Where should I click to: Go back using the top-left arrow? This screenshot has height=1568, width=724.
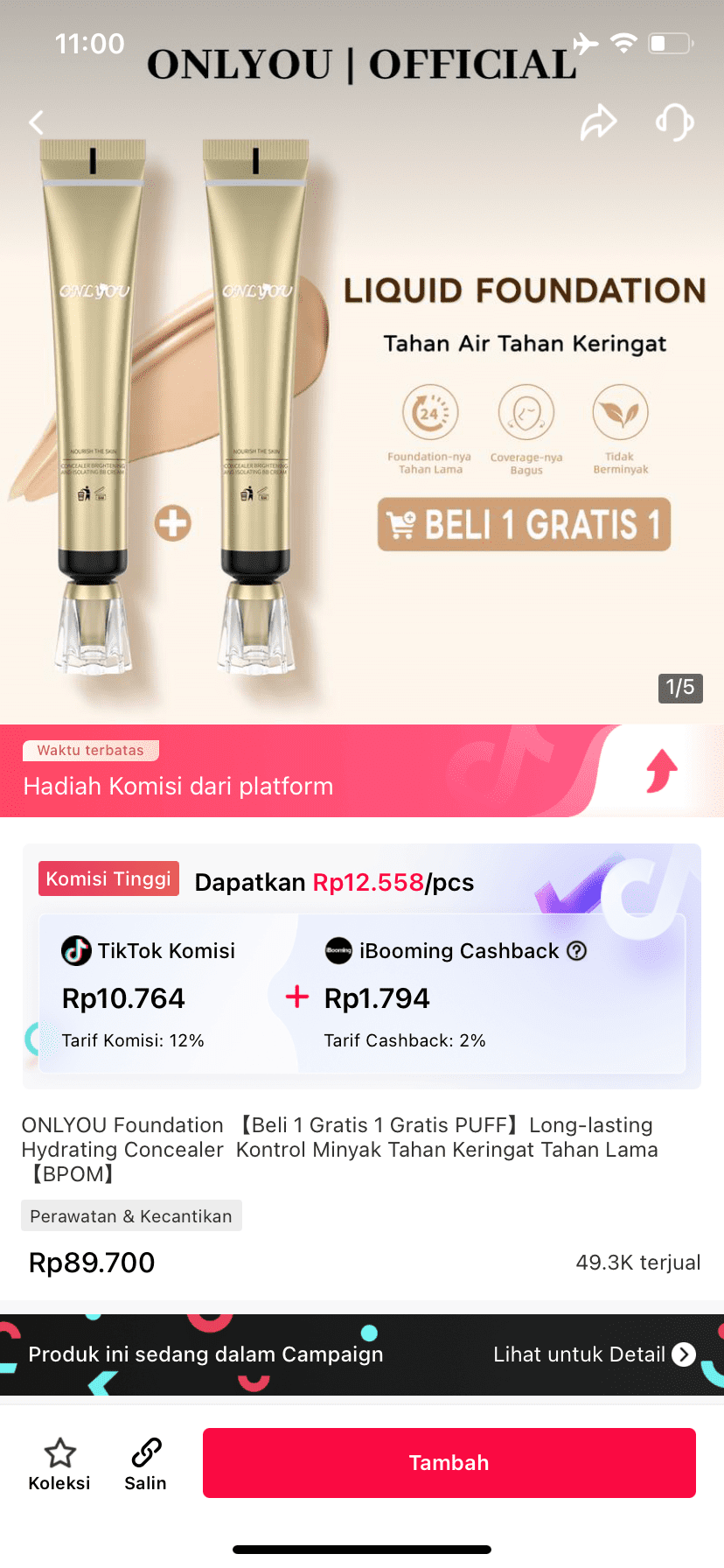click(x=37, y=122)
